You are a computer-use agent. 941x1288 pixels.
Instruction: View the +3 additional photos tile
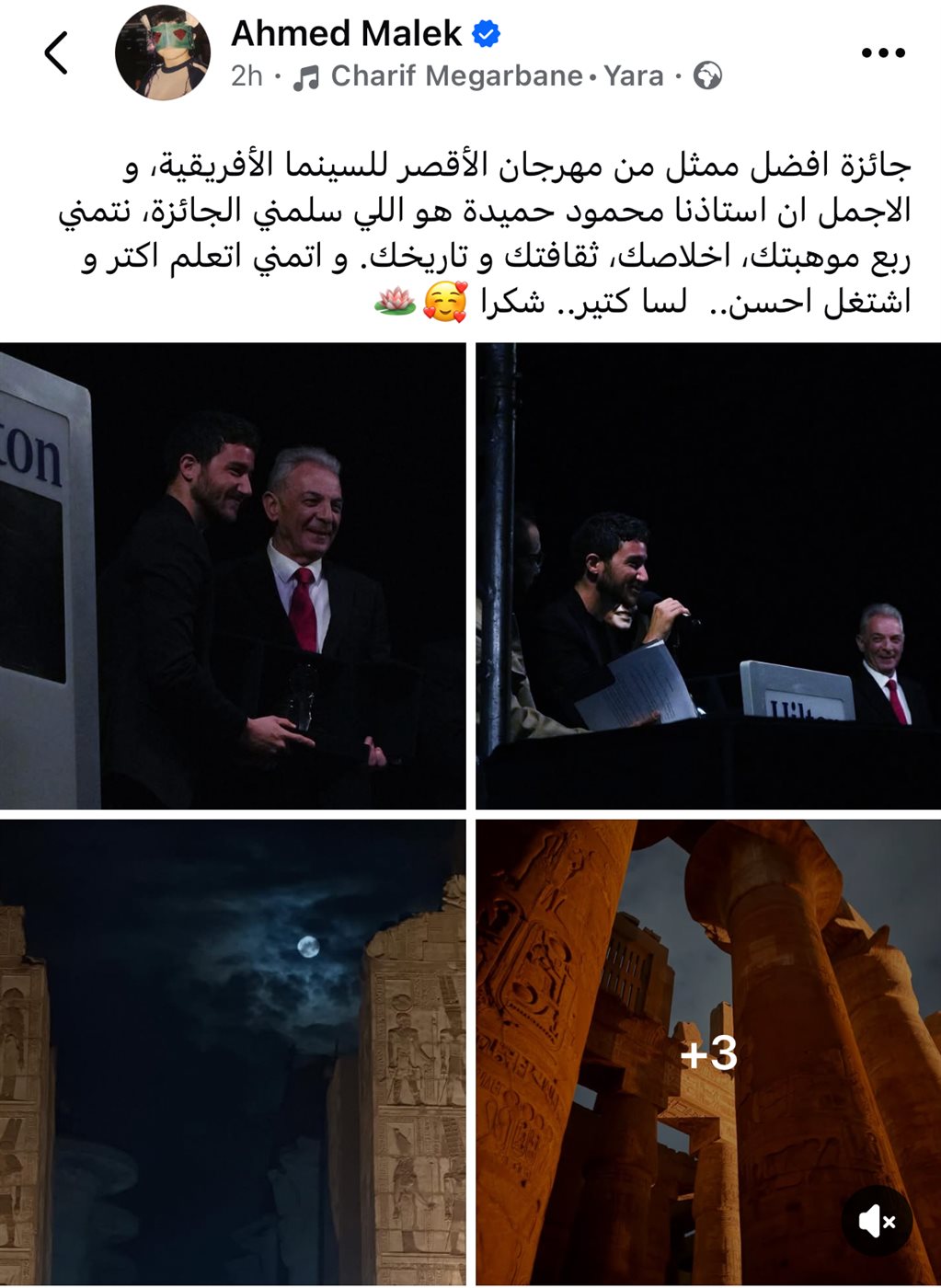[707, 1052]
